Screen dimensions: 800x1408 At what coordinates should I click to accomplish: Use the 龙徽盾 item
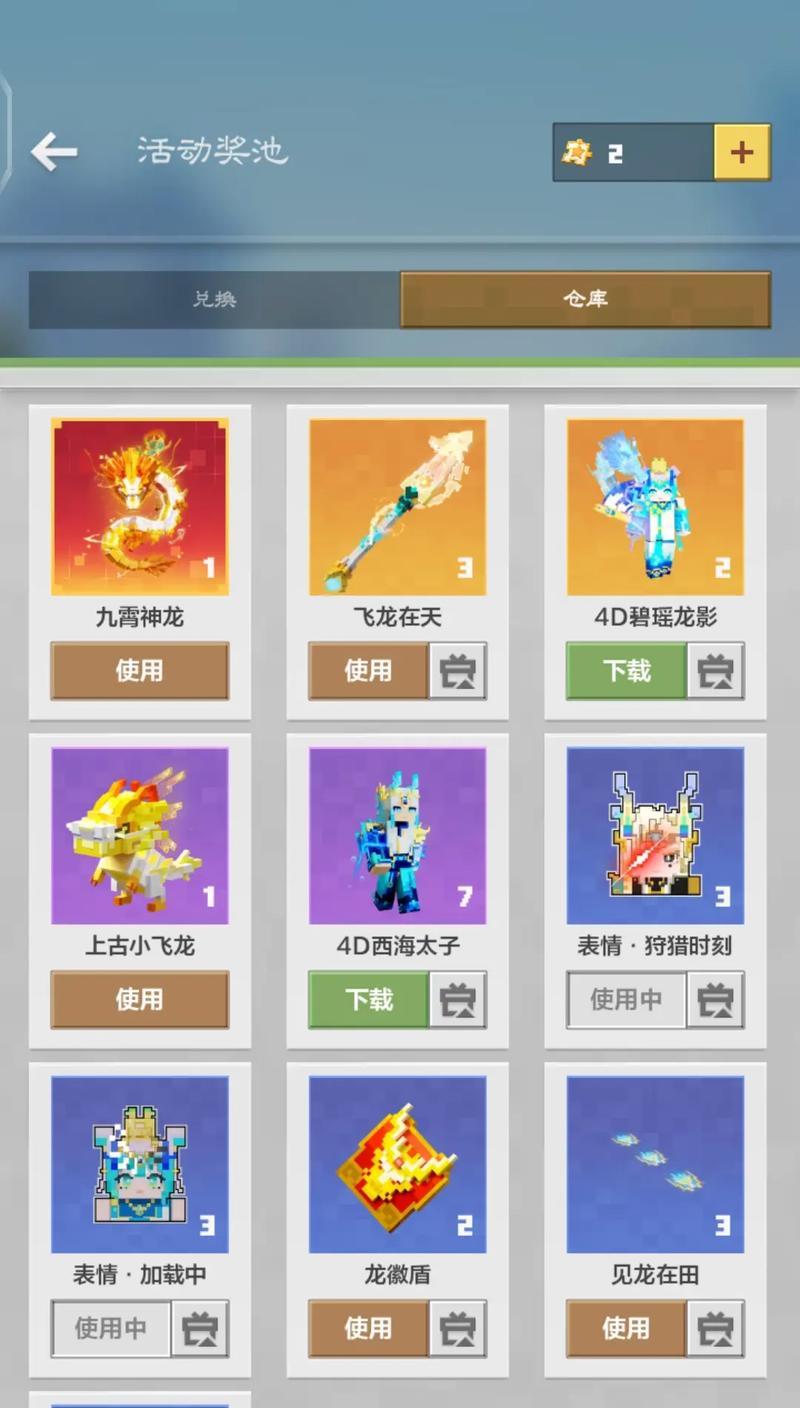(368, 1328)
